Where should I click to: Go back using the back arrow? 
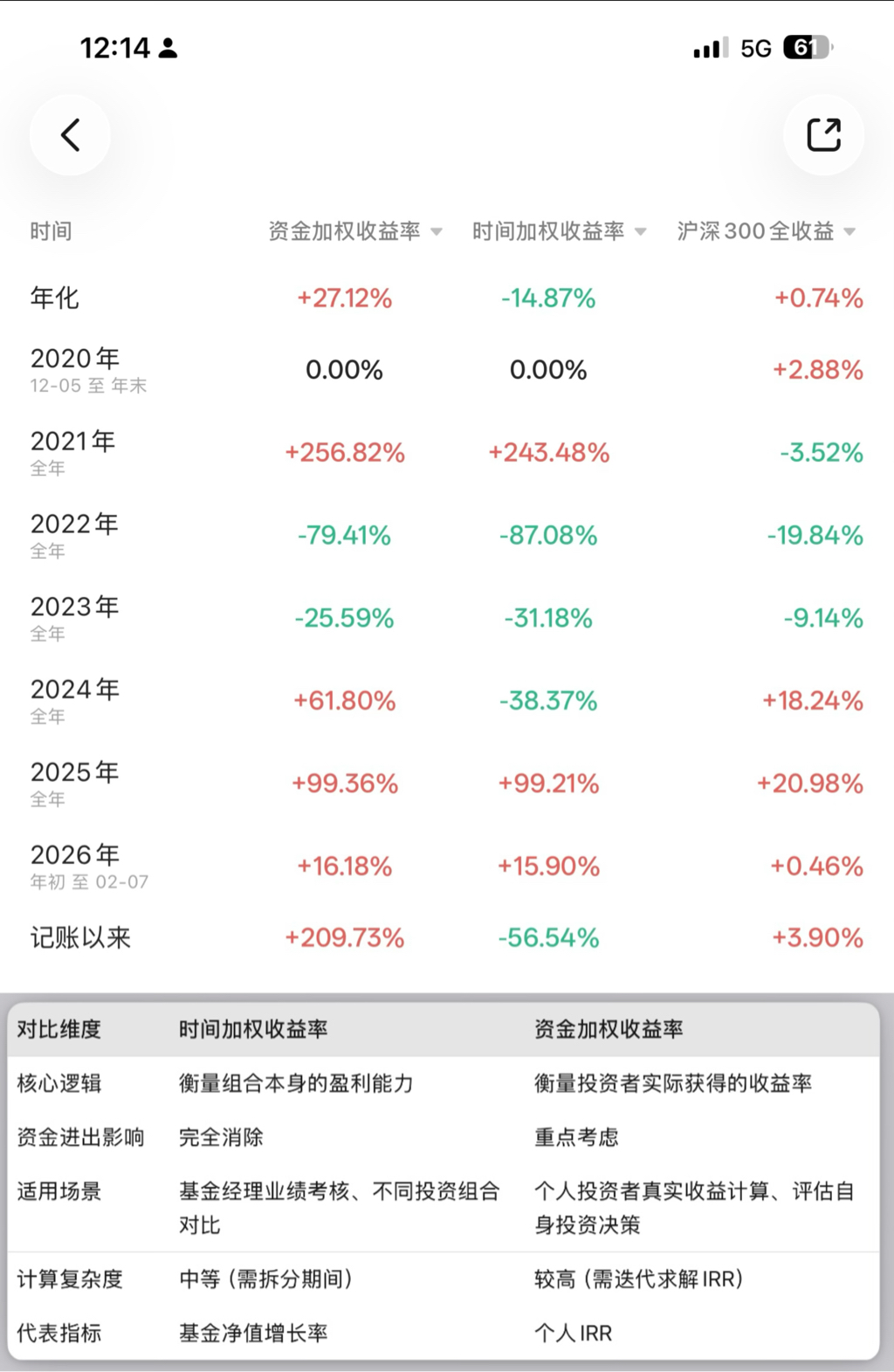pyautogui.click(x=70, y=135)
